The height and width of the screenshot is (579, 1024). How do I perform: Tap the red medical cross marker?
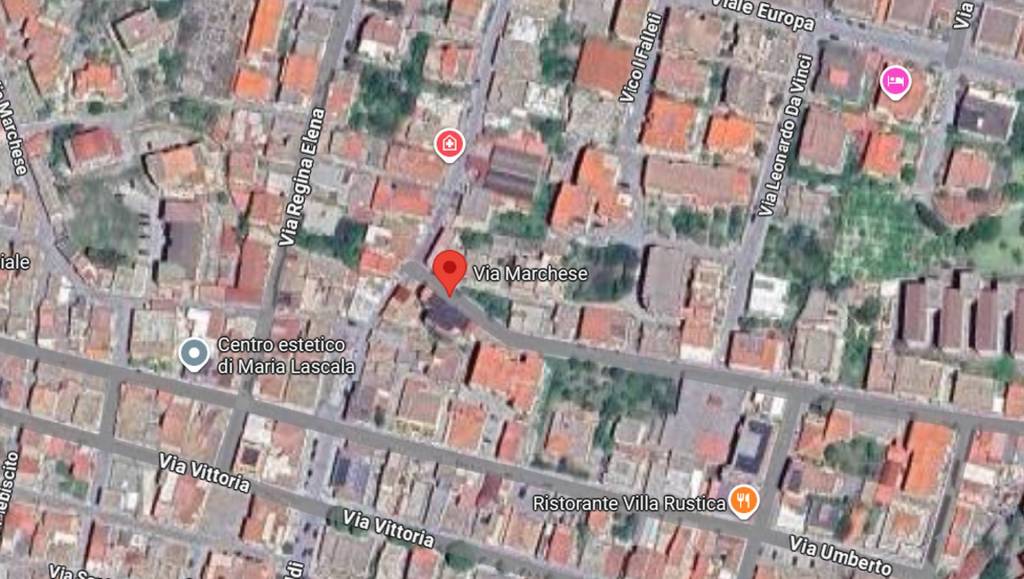click(450, 144)
